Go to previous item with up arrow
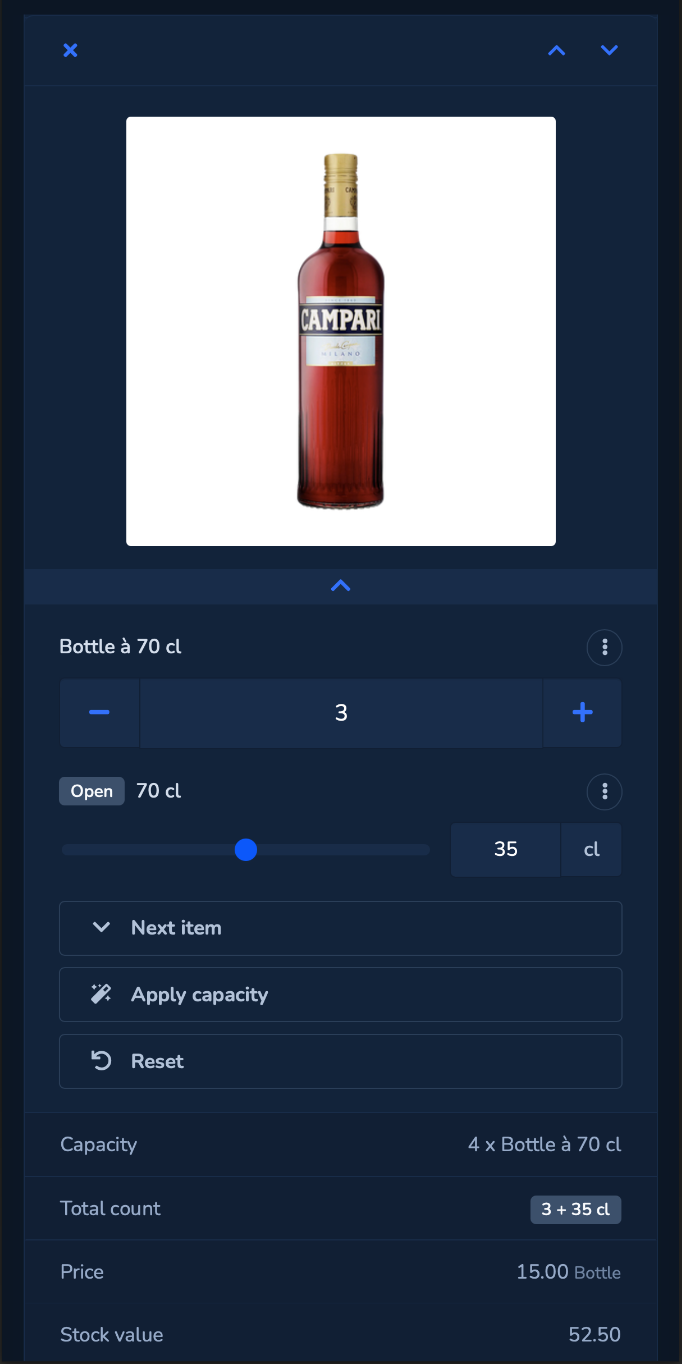Screen dimensions: 682x1364 point(557,50)
